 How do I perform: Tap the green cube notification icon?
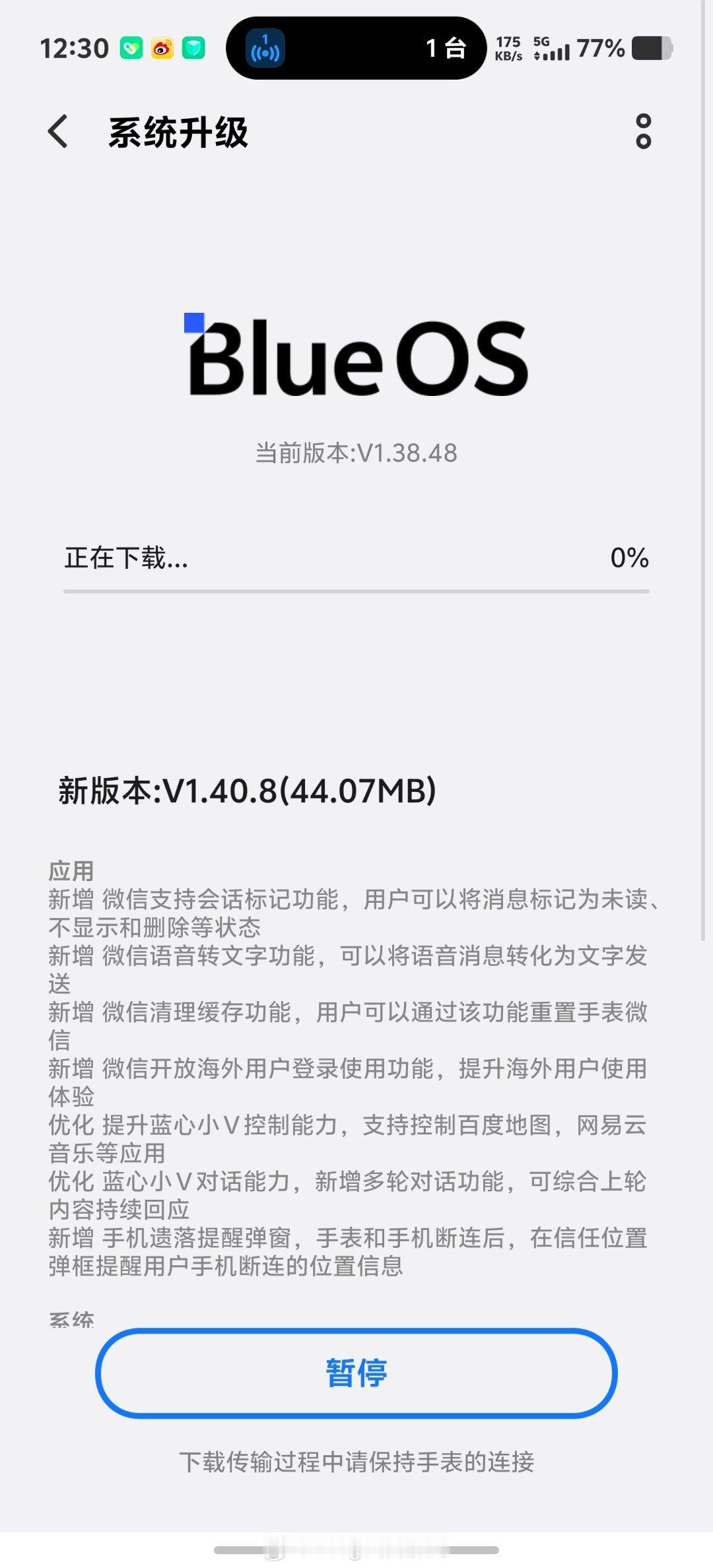coord(193,47)
